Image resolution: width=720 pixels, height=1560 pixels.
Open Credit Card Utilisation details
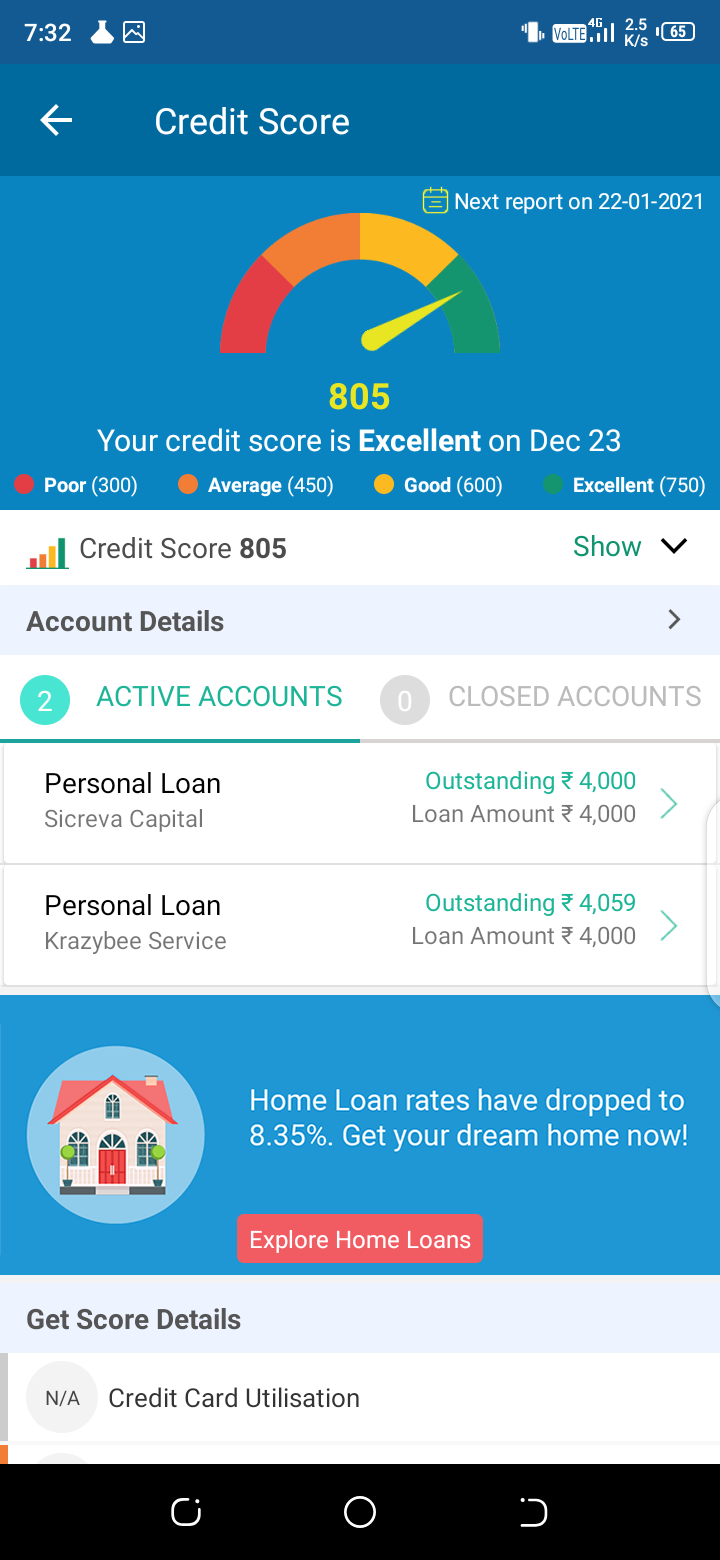360,1397
